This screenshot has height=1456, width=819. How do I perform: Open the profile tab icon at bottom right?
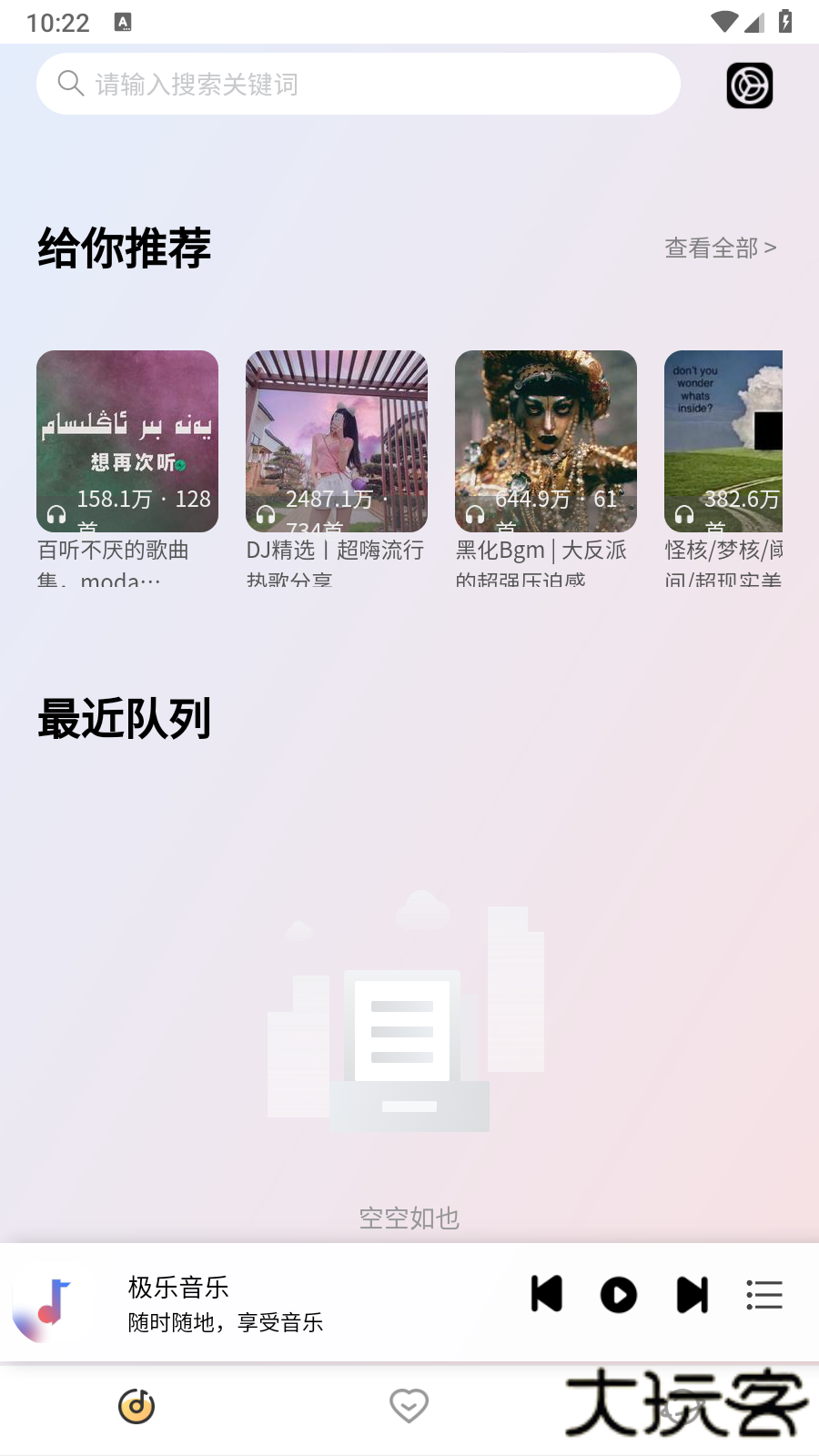682,1406
